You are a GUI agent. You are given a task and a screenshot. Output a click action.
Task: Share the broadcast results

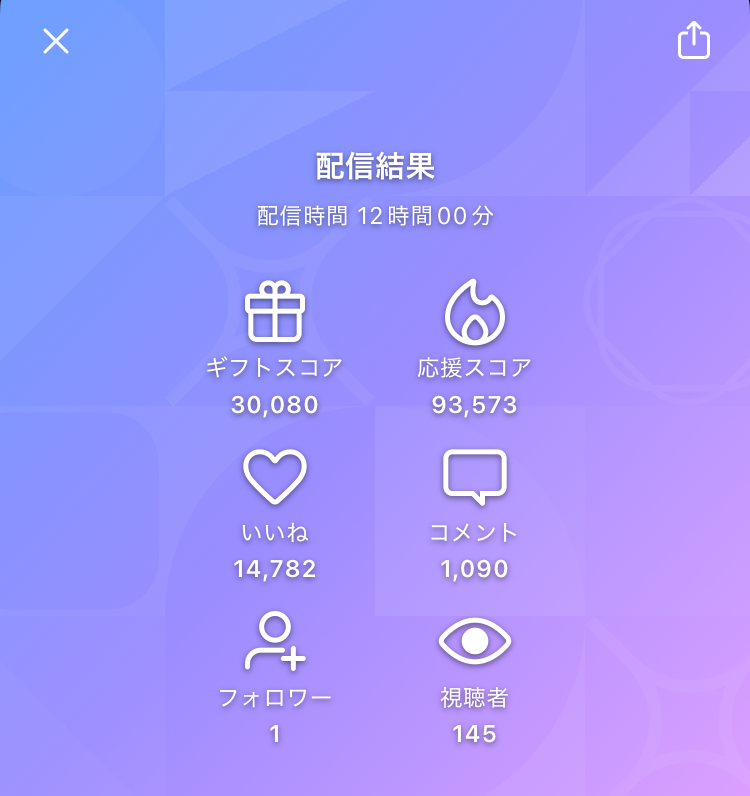pos(693,41)
